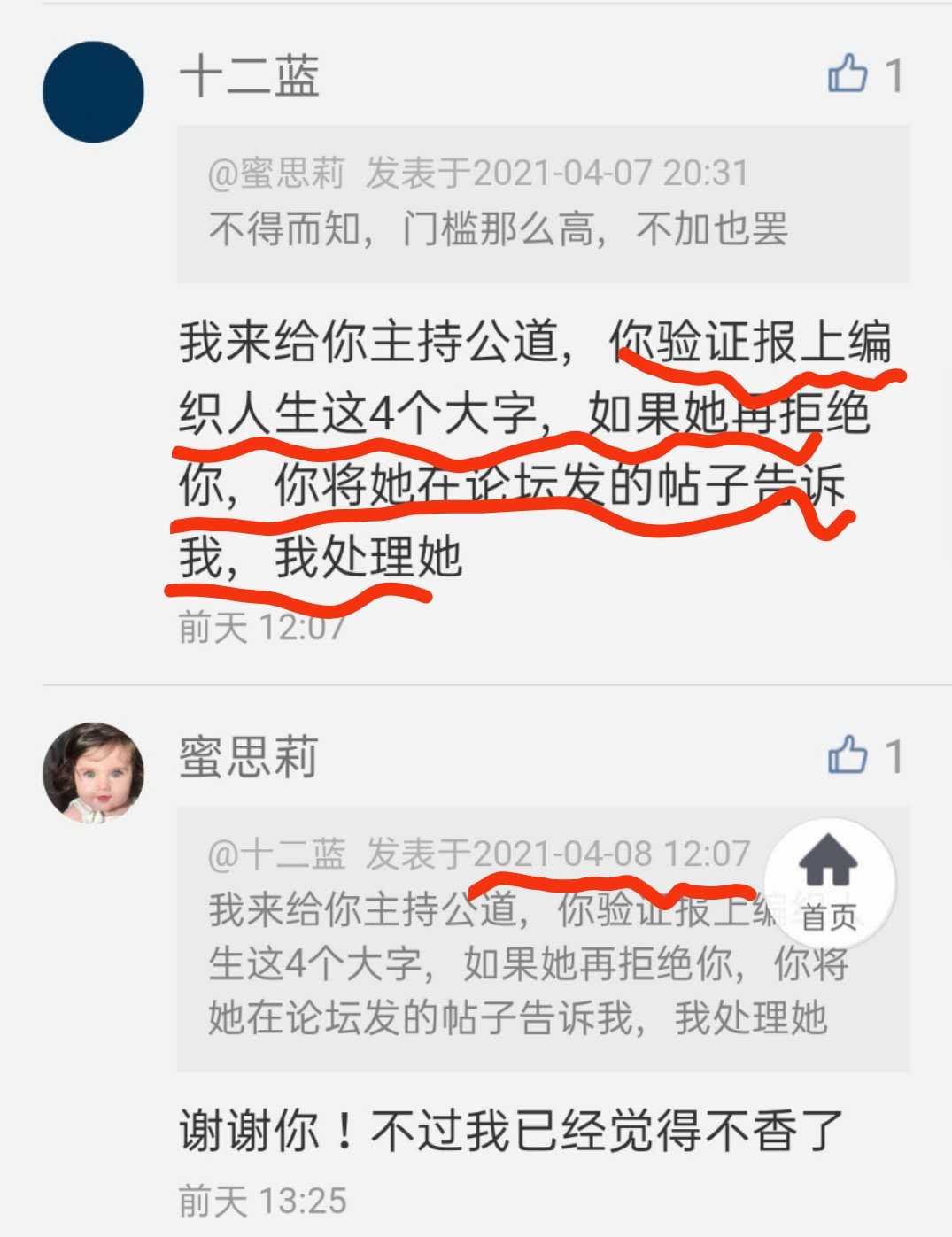Open 十二蓝's profile avatar
952x1237 pixels.
click(x=93, y=92)
